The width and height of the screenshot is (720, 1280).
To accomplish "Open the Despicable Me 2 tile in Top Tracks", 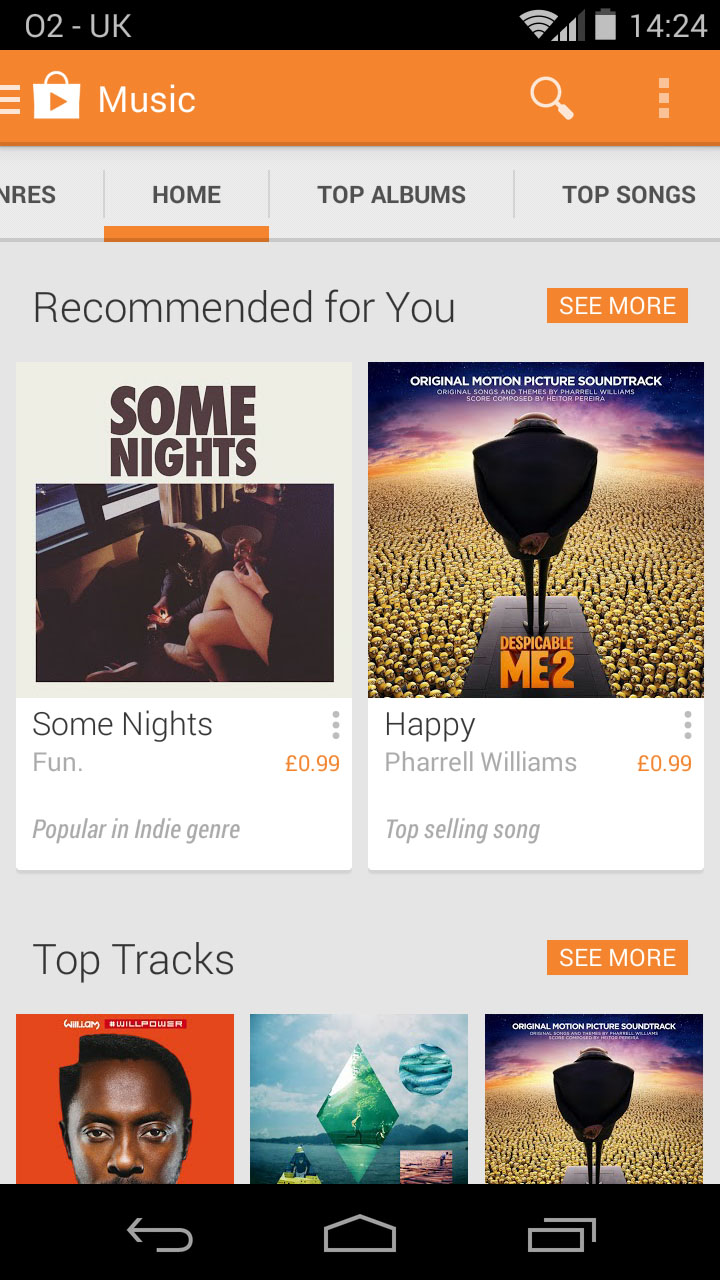I will (594, 1100).
